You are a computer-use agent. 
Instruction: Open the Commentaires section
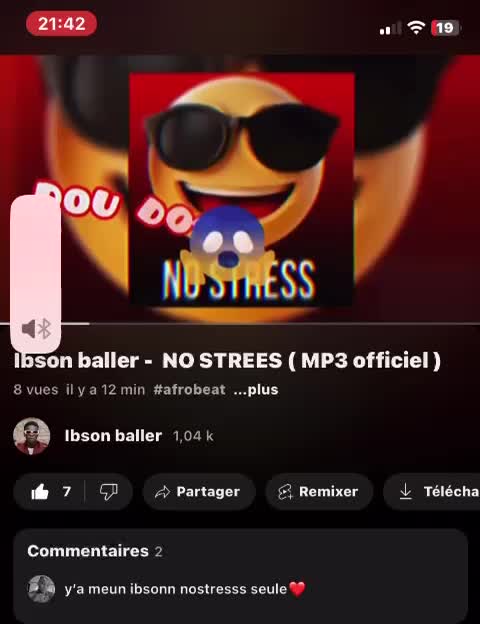pos(240,575)
